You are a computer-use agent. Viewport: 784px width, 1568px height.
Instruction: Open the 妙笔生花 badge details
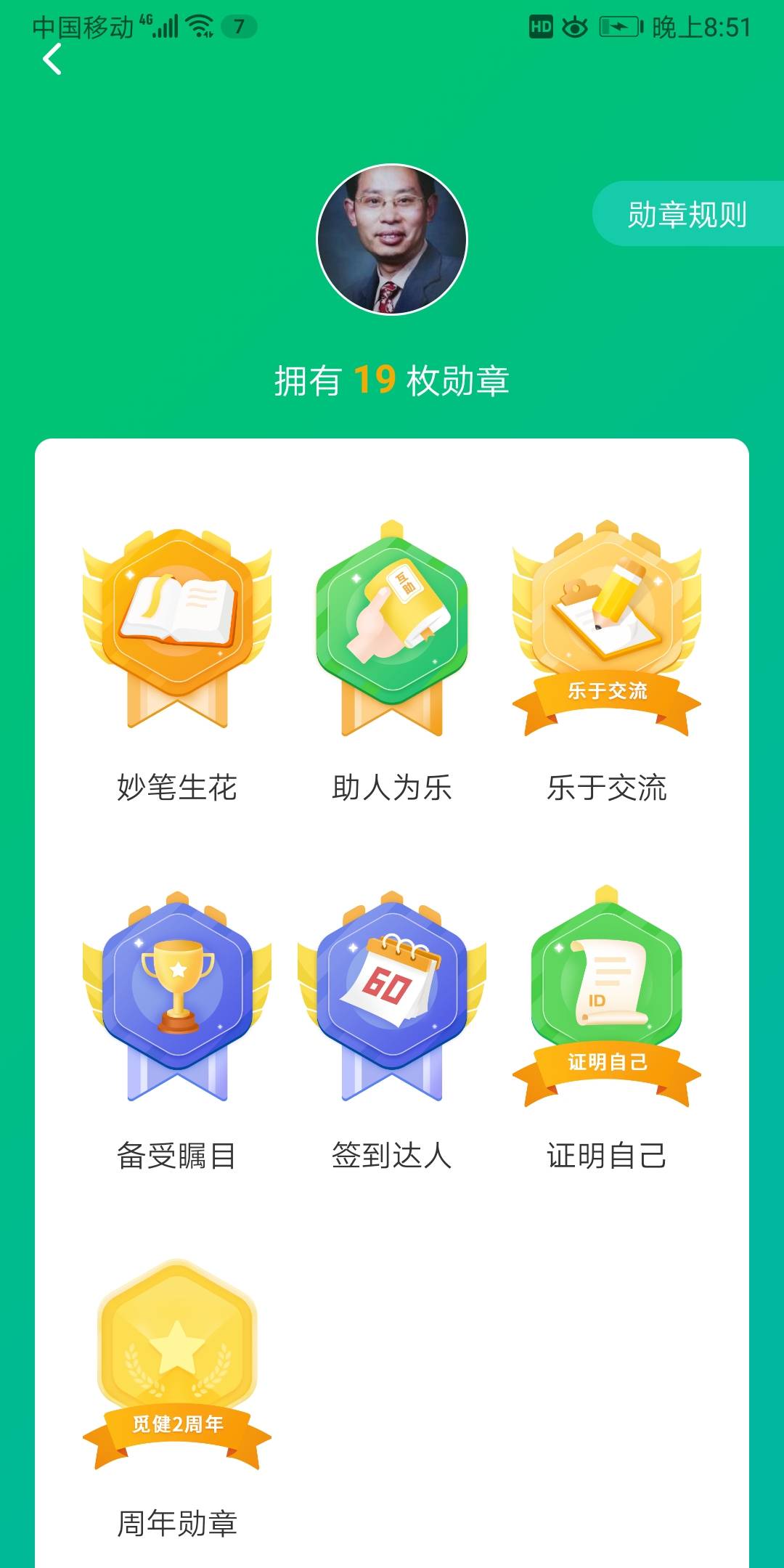click(176, 639)
